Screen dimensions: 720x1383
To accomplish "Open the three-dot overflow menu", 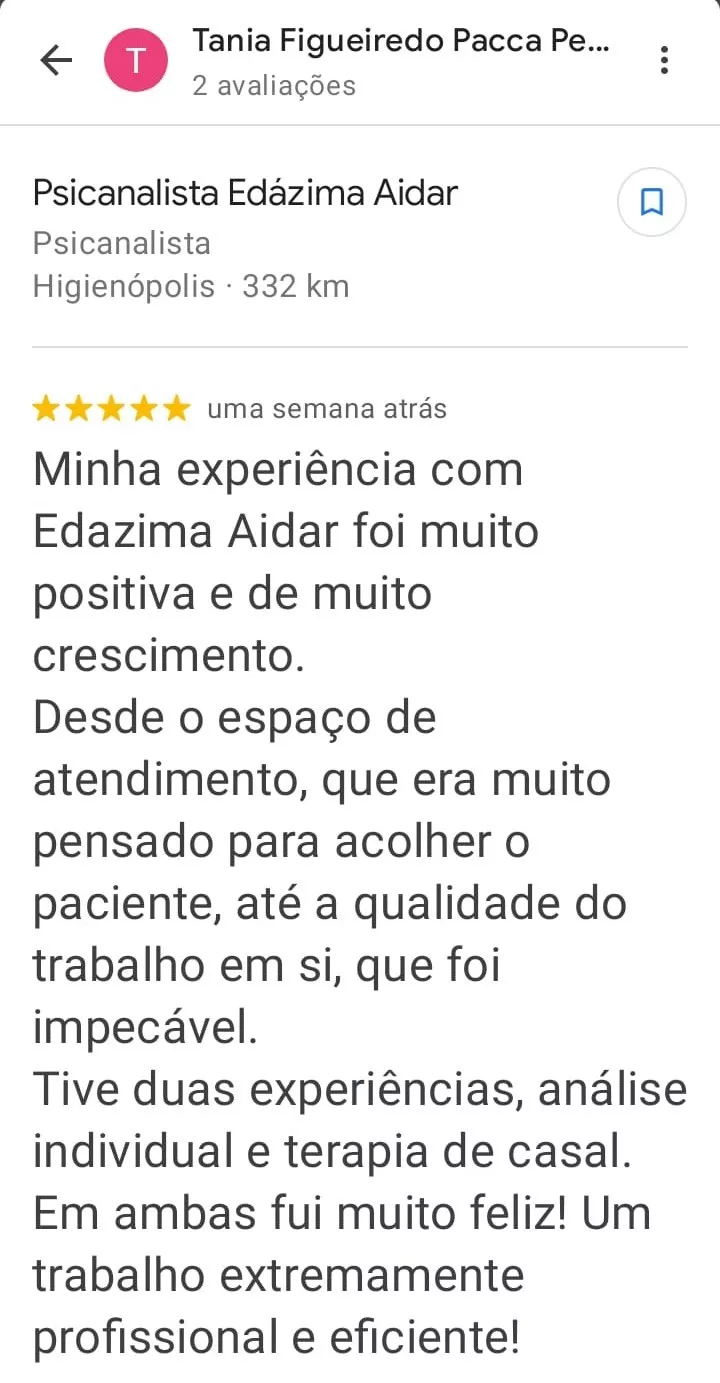I will (664, 61).
